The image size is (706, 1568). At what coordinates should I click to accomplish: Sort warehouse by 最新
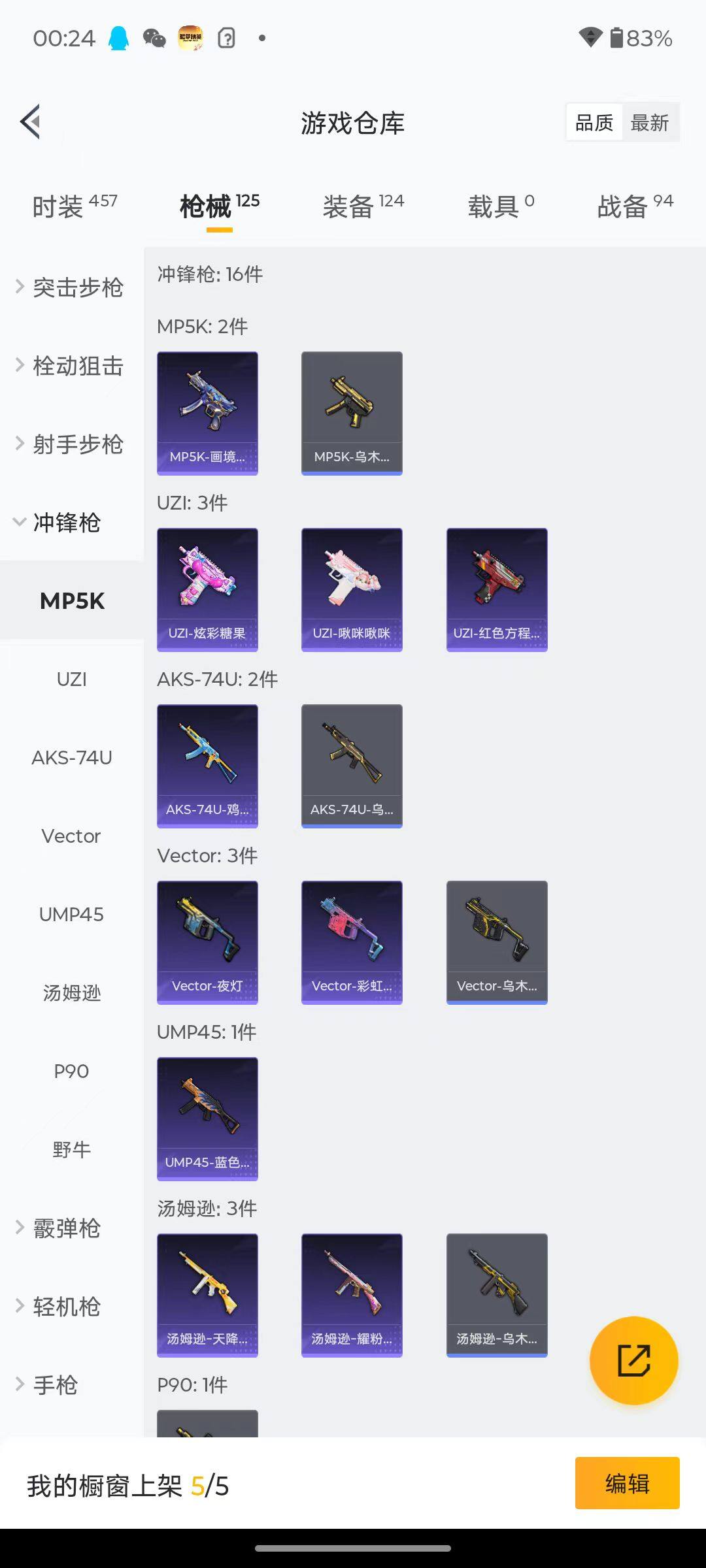click(x=650, y=122)
